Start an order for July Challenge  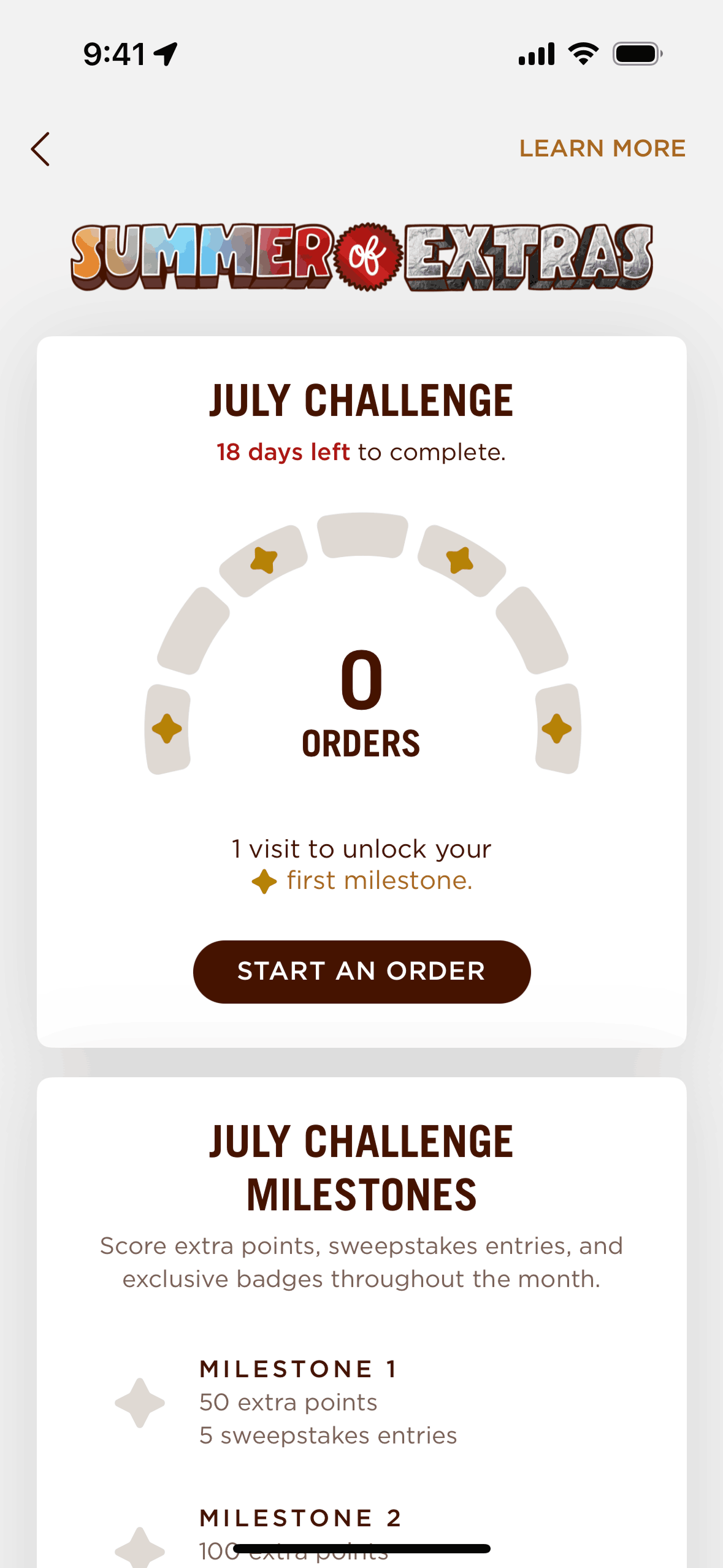click(361, 972)
